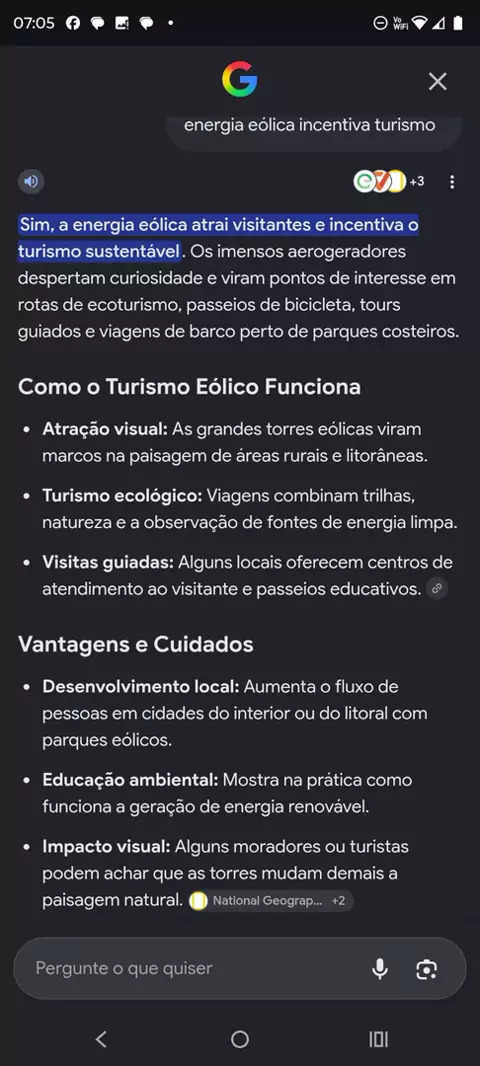
Task: Close the Google AI answer panel
Action: (437, 82)
